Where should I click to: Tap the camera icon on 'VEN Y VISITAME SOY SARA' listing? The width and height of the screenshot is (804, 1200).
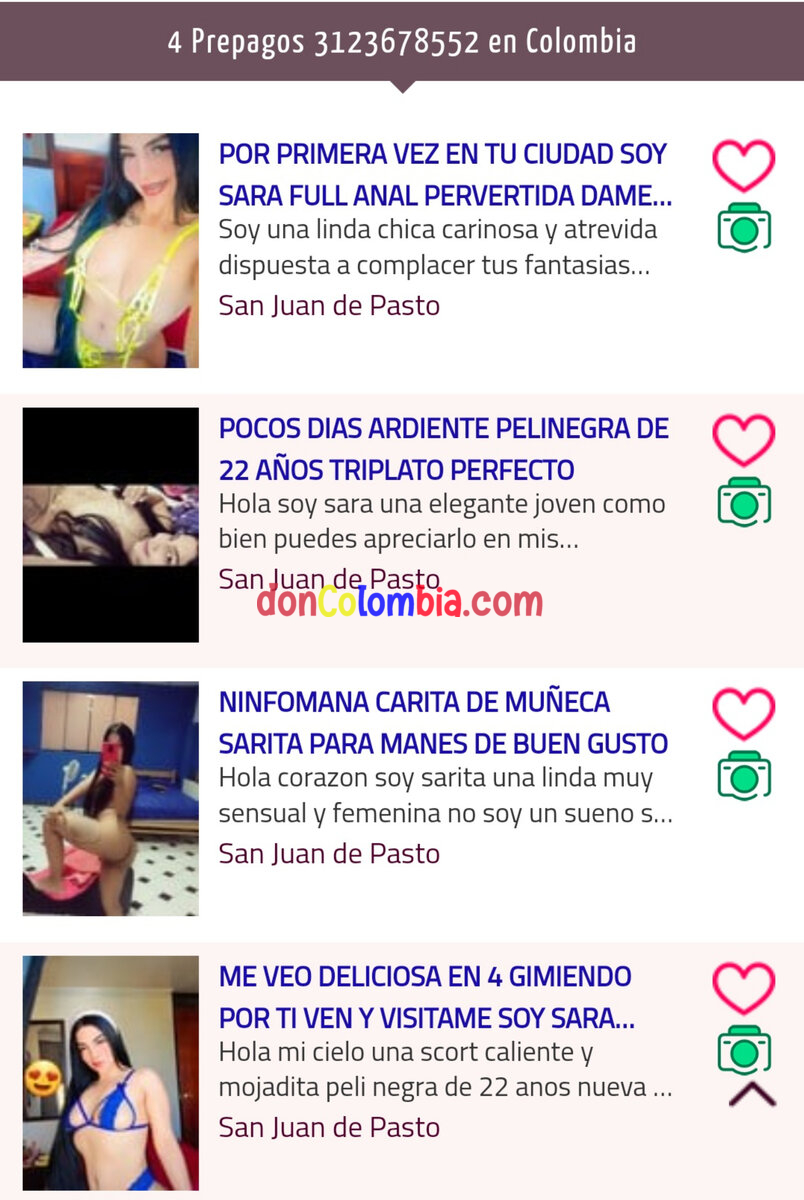tap(743, 1050)
